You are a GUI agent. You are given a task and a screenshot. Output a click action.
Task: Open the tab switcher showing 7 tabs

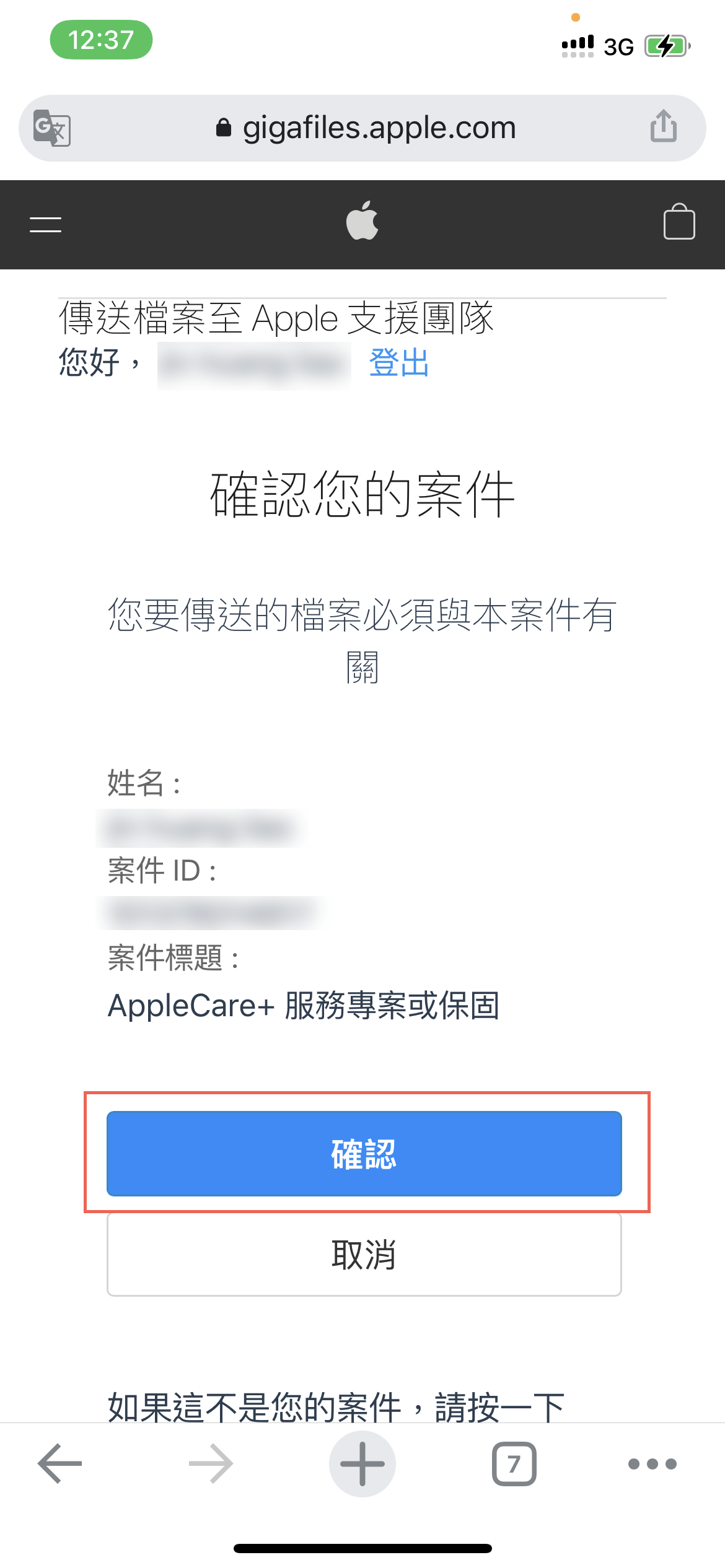click(514, 1464)
